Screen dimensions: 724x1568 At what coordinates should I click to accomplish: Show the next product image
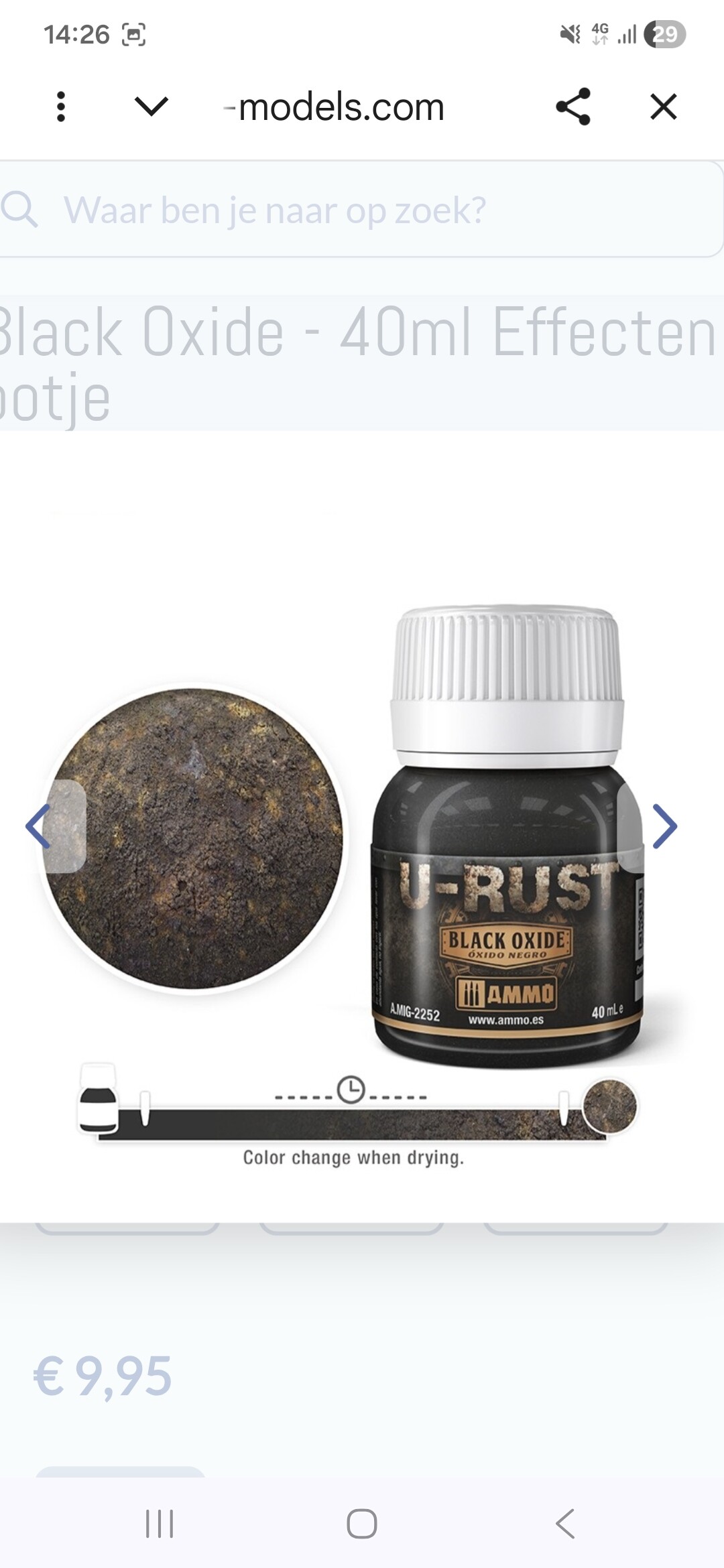[664, 826]
